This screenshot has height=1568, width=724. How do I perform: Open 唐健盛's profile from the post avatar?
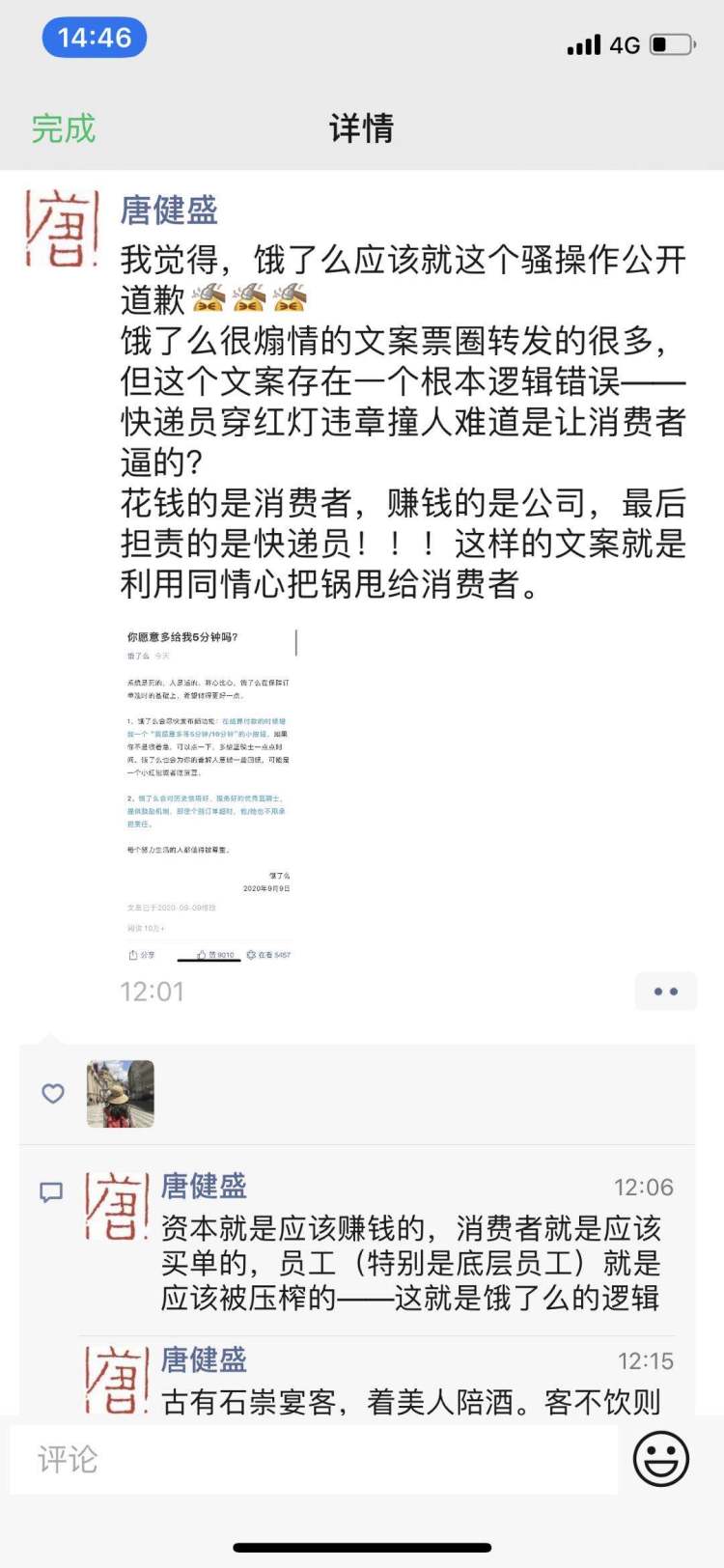[61, 229]
